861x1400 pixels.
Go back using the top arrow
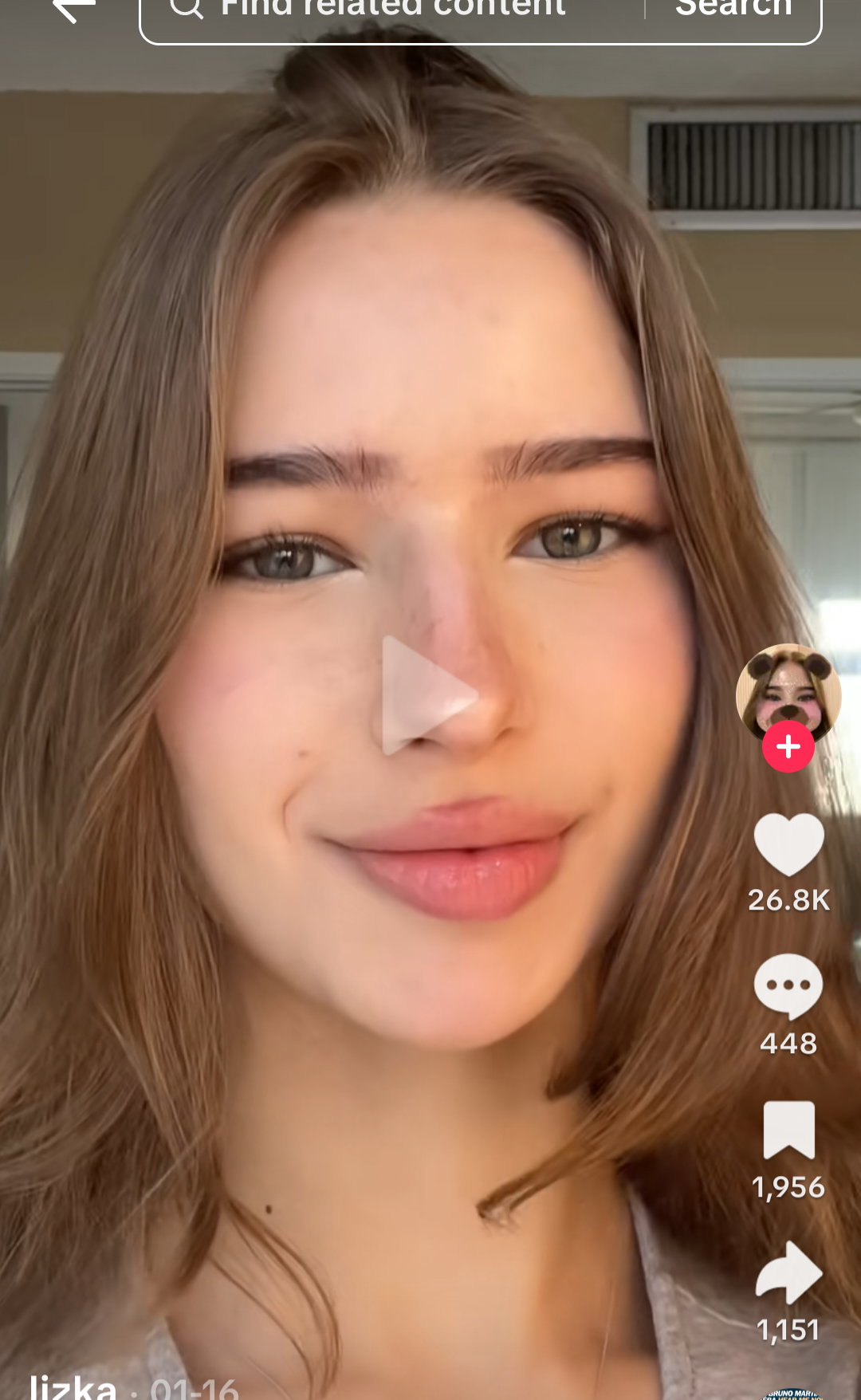(73, 10)
